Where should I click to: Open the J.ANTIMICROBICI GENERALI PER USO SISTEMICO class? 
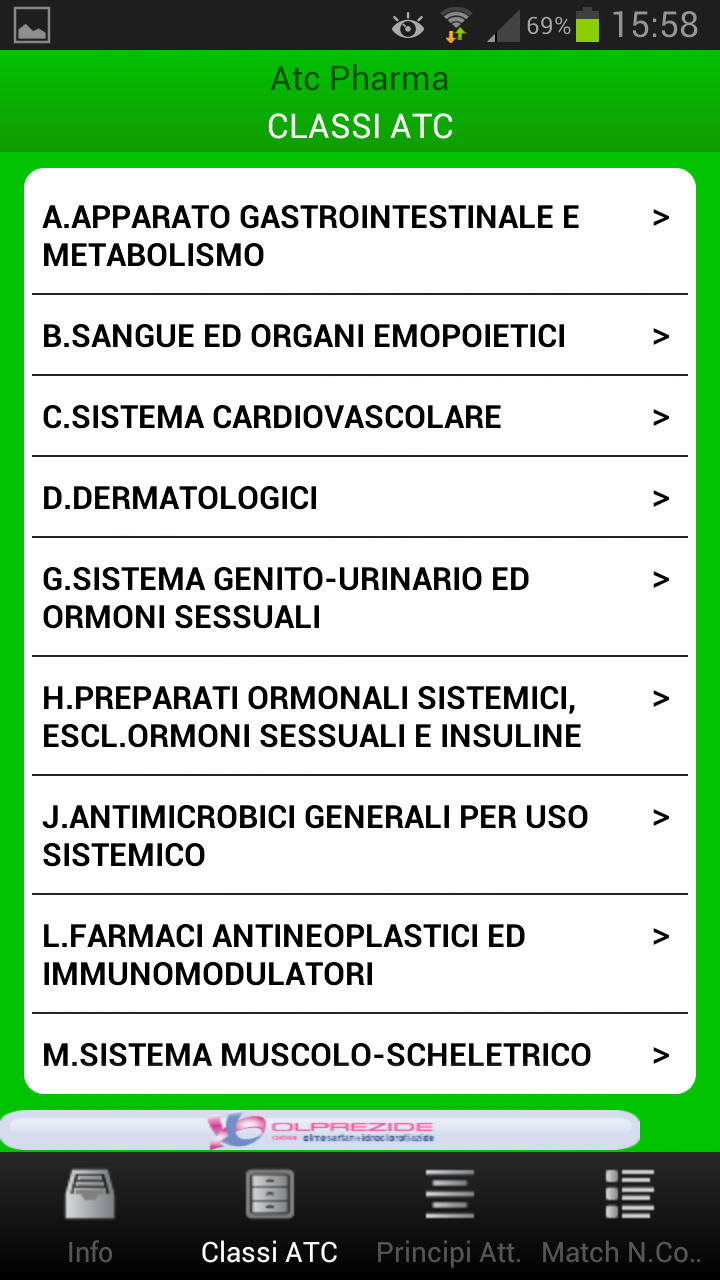pos(360,835)
